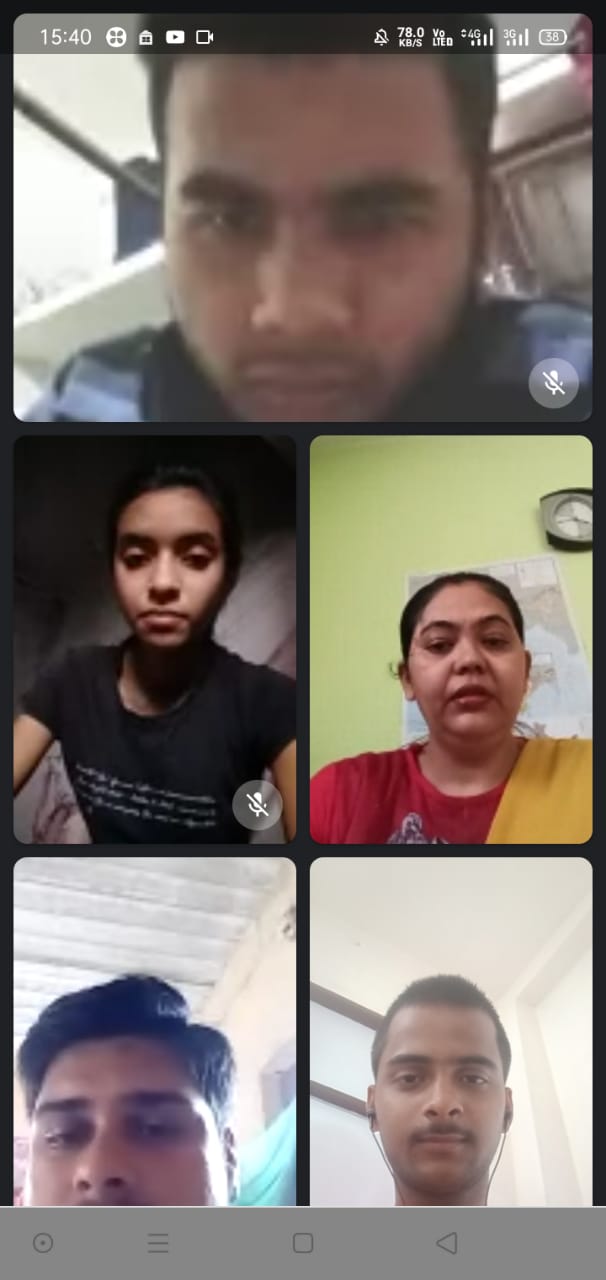Select the tile of participant wearing earphones
The image size is (606, 1280).
point(450,1030)
